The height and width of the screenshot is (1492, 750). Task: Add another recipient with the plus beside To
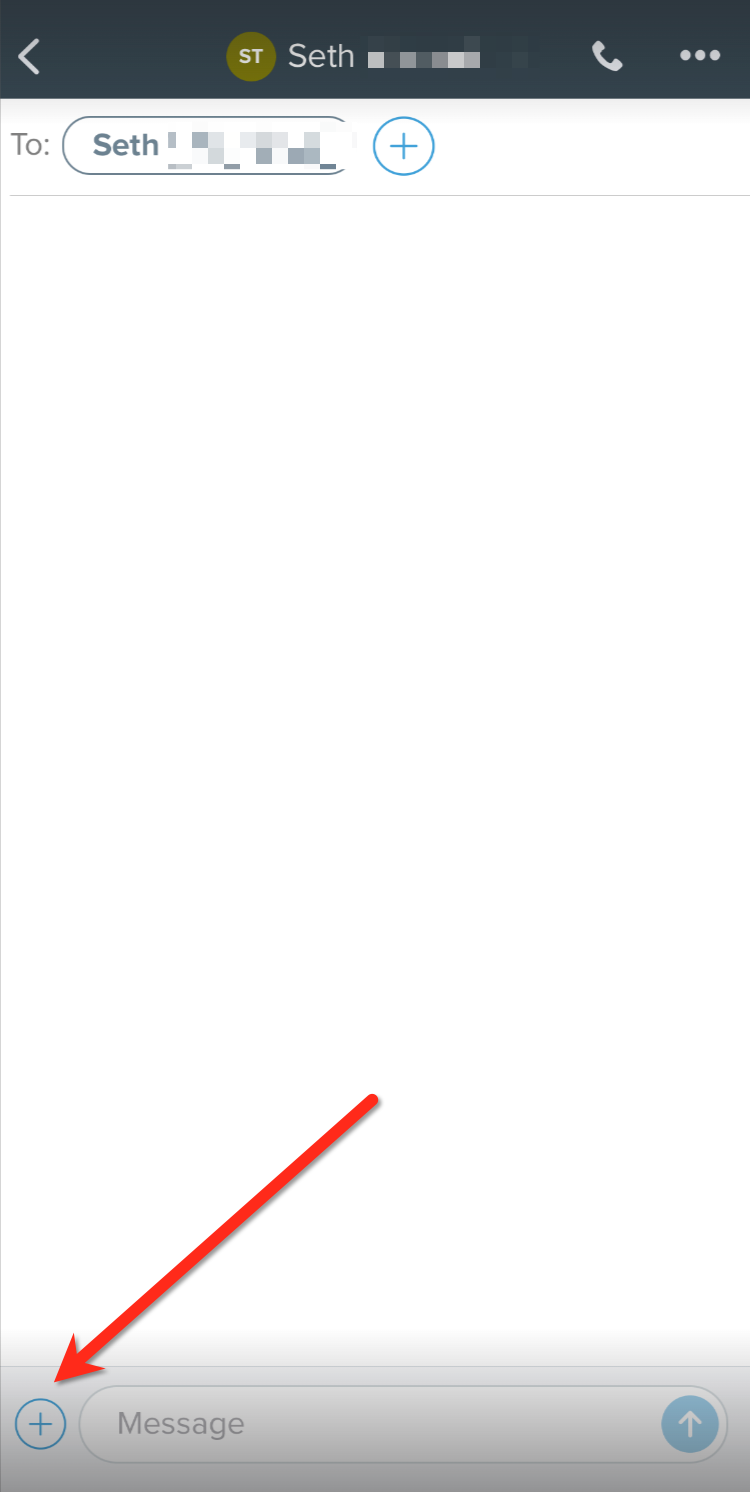403,146
